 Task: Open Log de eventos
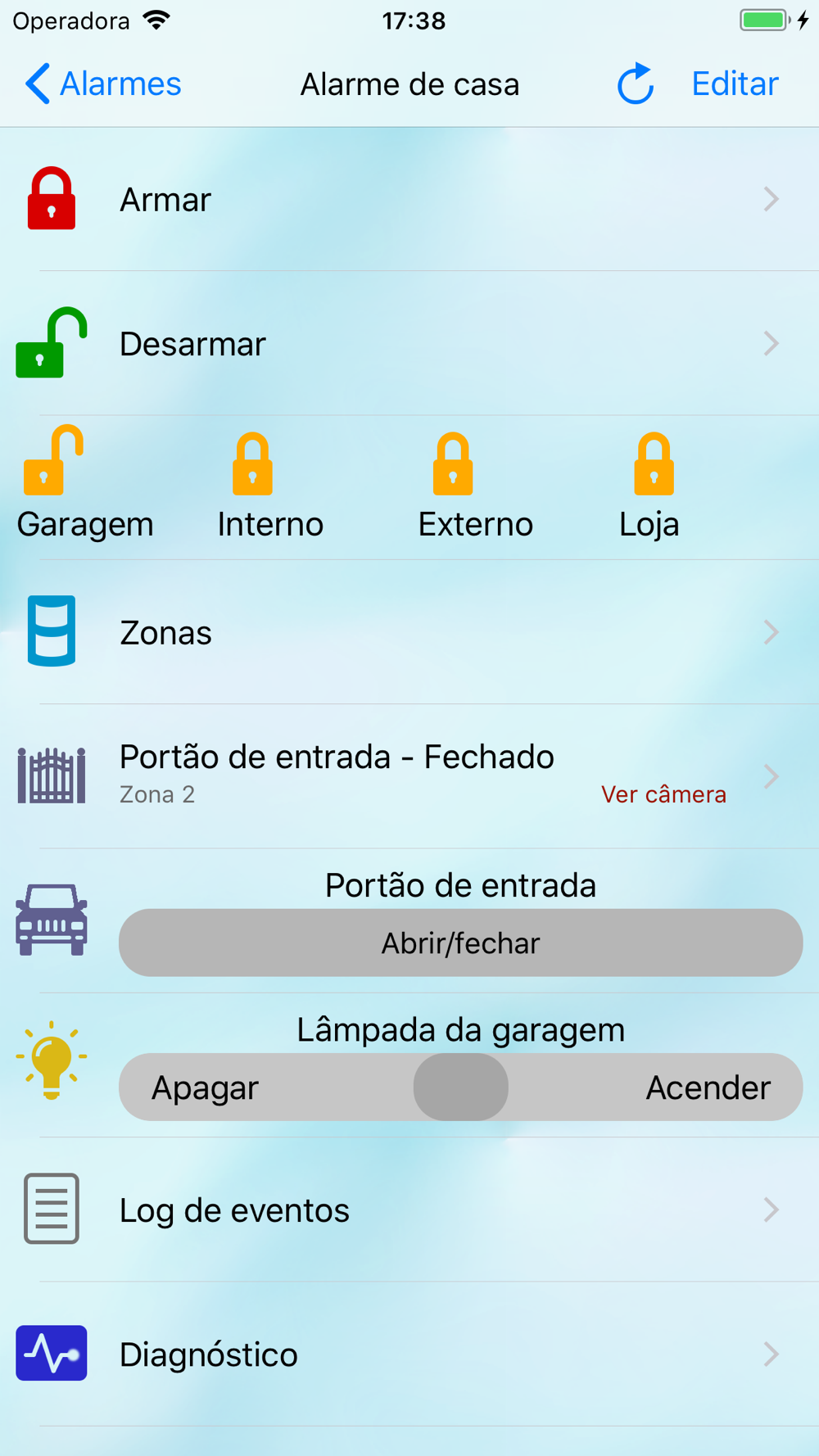tap(409, 1210)
